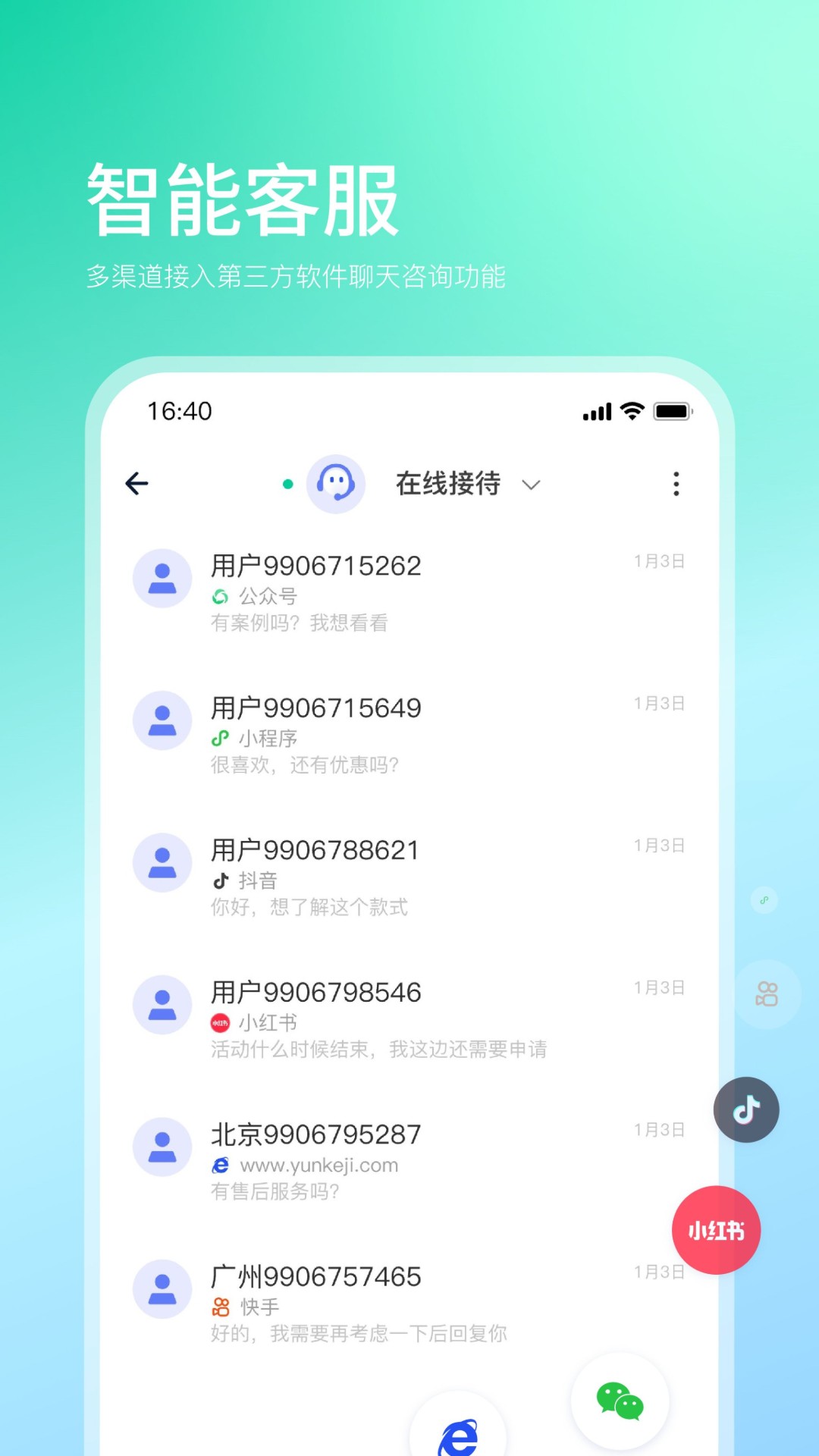819x1456 pixels.
Task: Tap the 快手 channel icon under 广州9906757465
Action: click(x=219, y=1307)
